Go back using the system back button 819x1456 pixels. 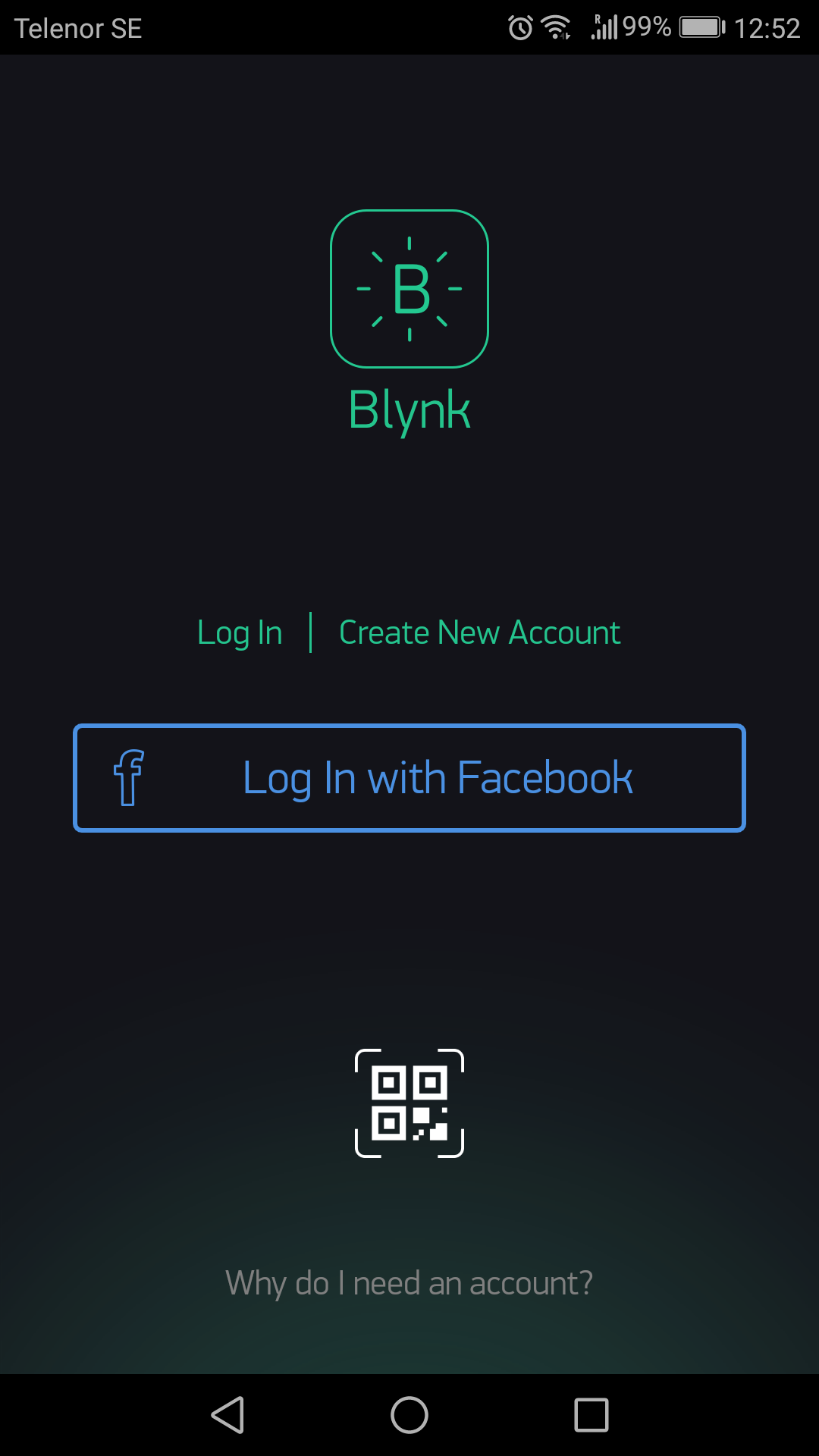click(227, 1415)
